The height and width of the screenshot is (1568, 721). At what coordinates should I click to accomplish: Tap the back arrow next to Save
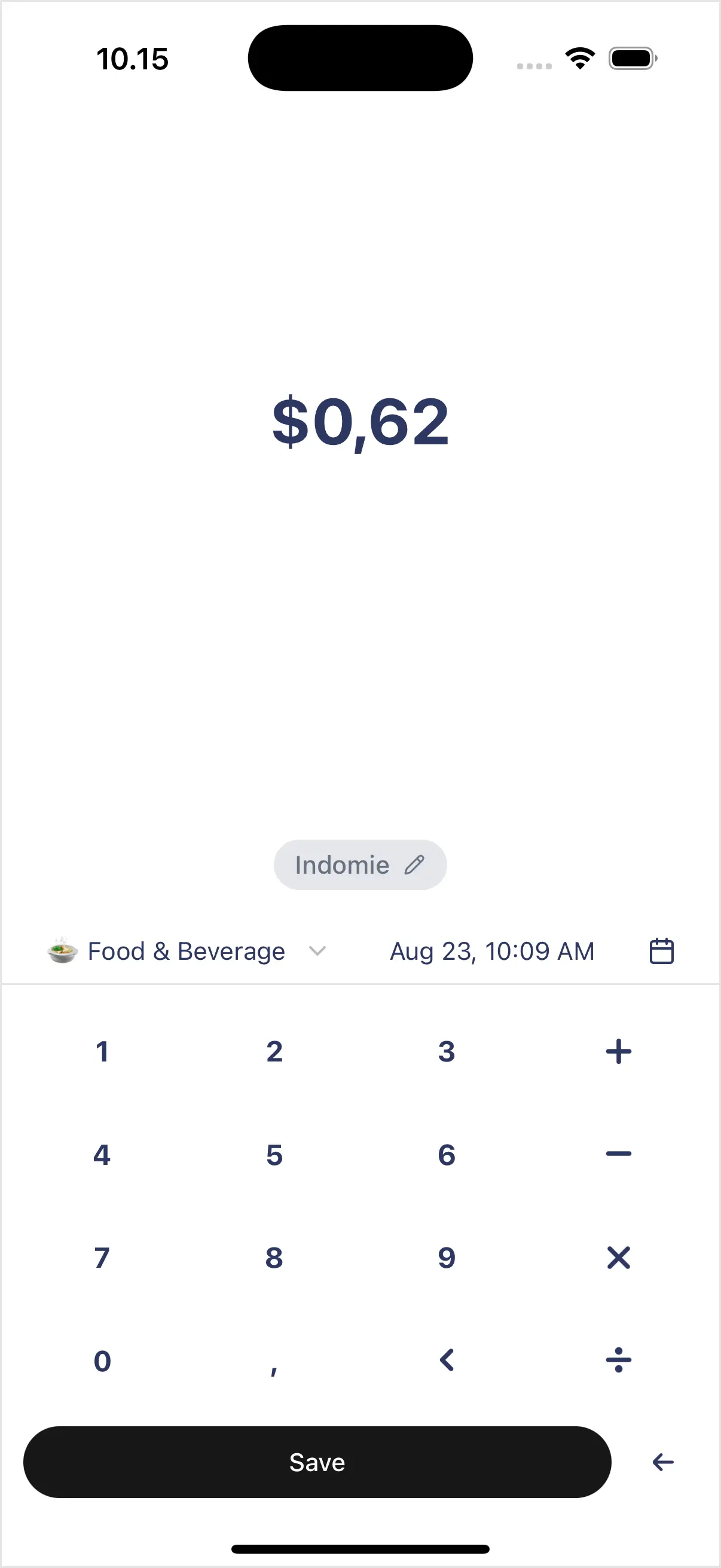click(x=662, y=1462)
